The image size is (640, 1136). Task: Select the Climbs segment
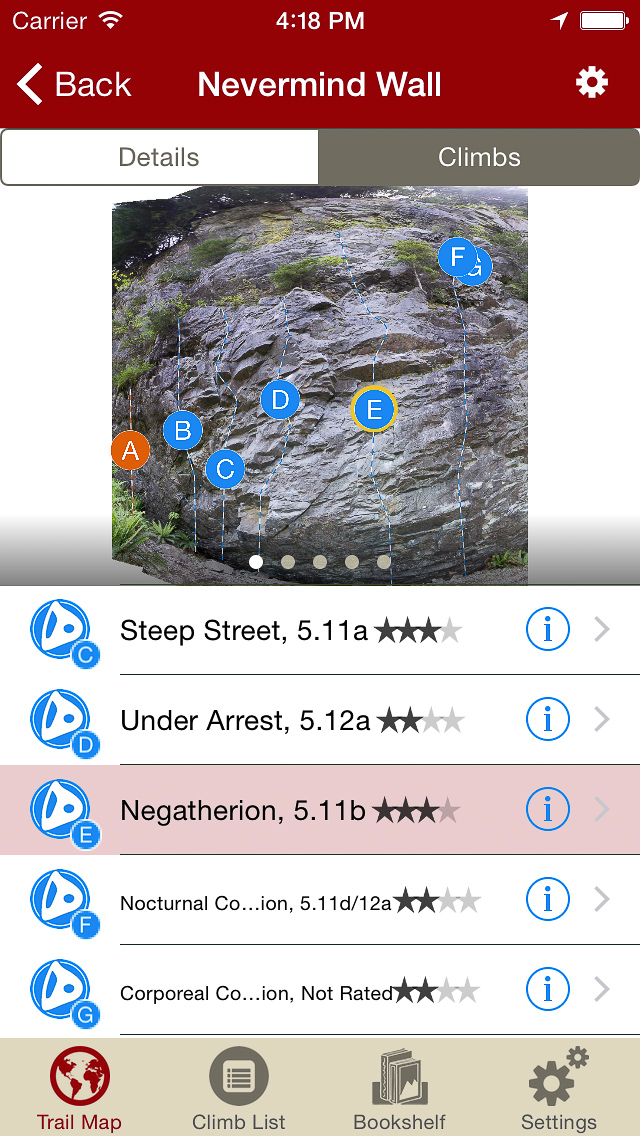pos(479,157)
